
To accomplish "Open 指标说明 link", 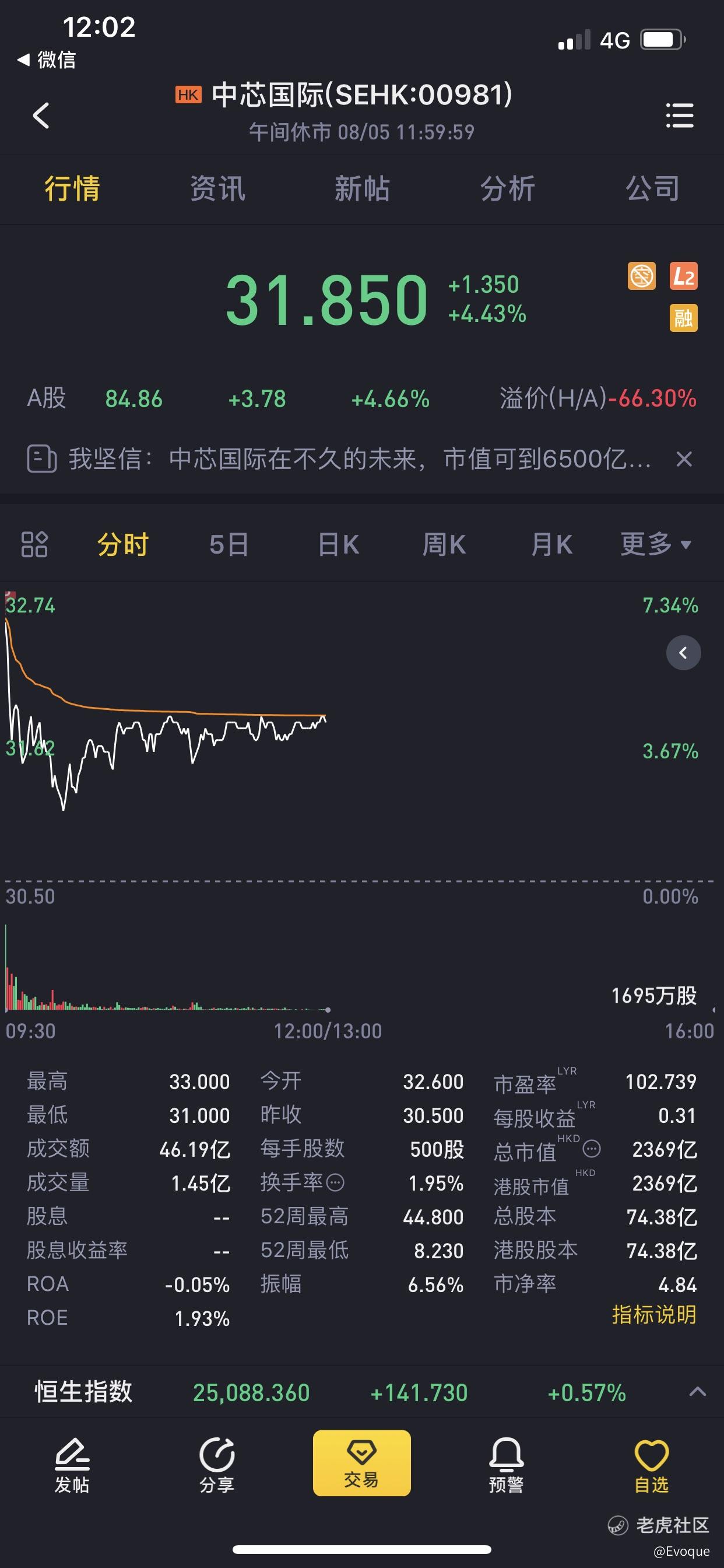I will point(654,1315).
